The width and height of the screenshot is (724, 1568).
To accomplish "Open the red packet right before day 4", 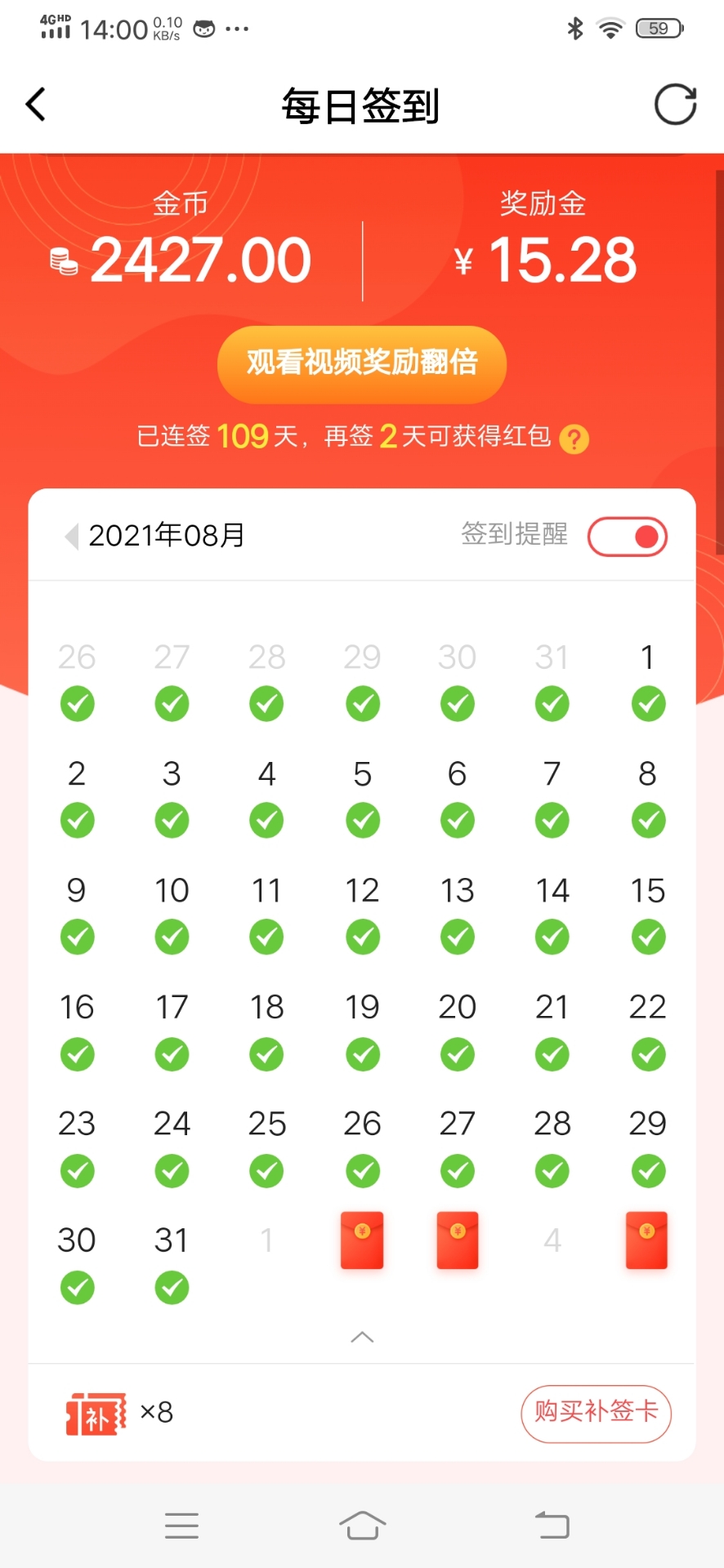I will click(x=458, y=1240).
